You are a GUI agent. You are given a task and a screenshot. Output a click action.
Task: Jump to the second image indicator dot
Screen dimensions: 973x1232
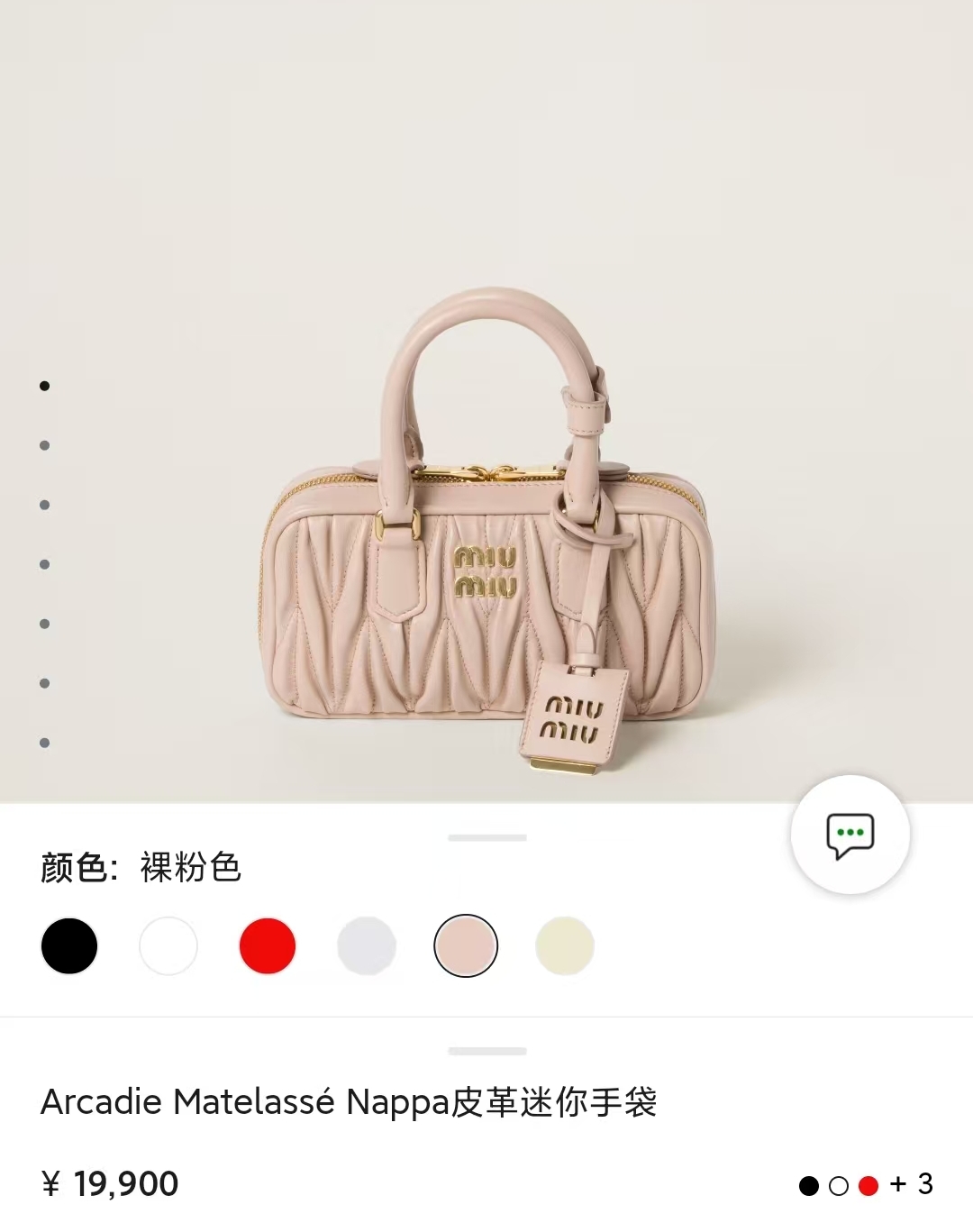44,445
